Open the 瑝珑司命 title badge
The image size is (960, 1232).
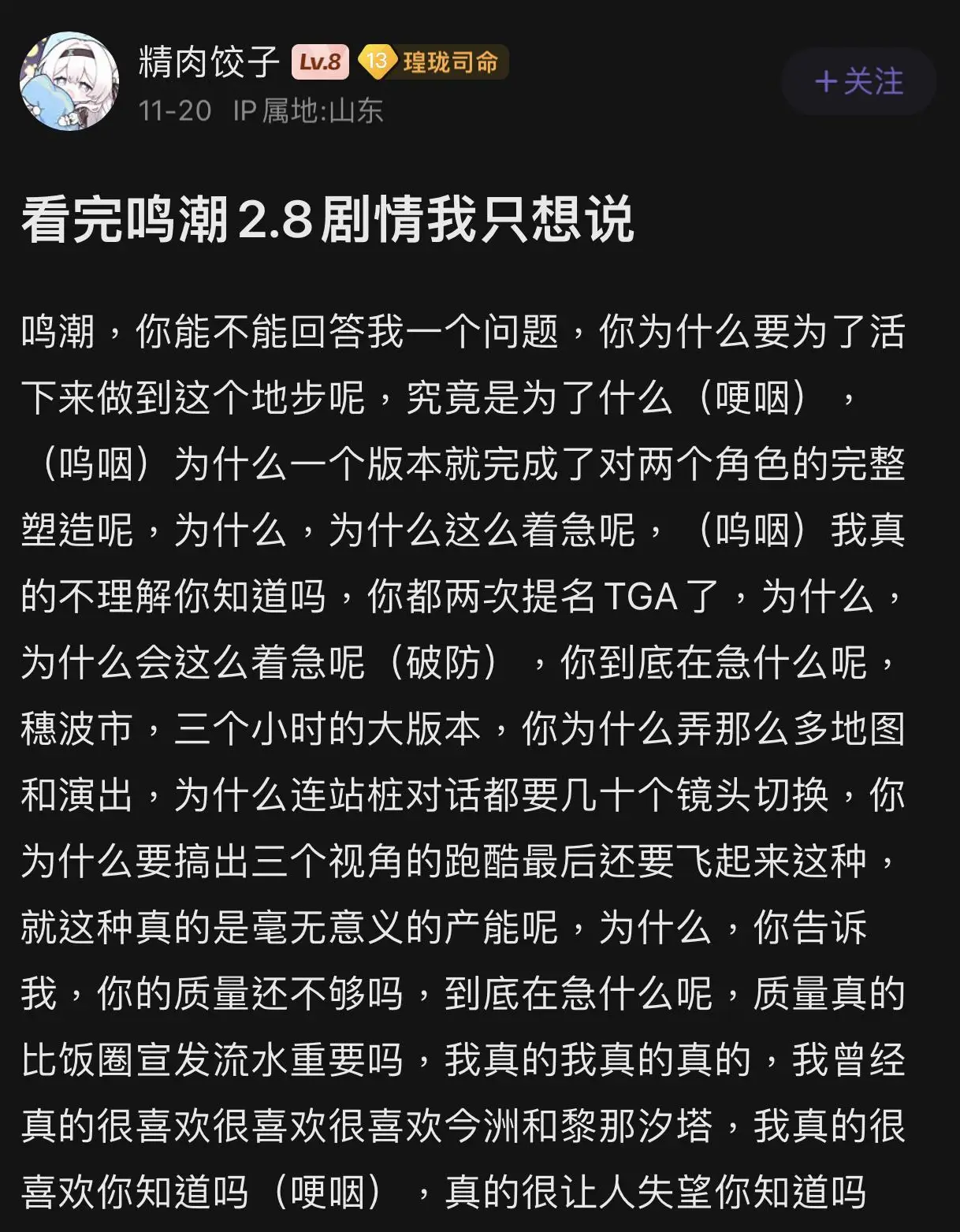coord(433,61)
